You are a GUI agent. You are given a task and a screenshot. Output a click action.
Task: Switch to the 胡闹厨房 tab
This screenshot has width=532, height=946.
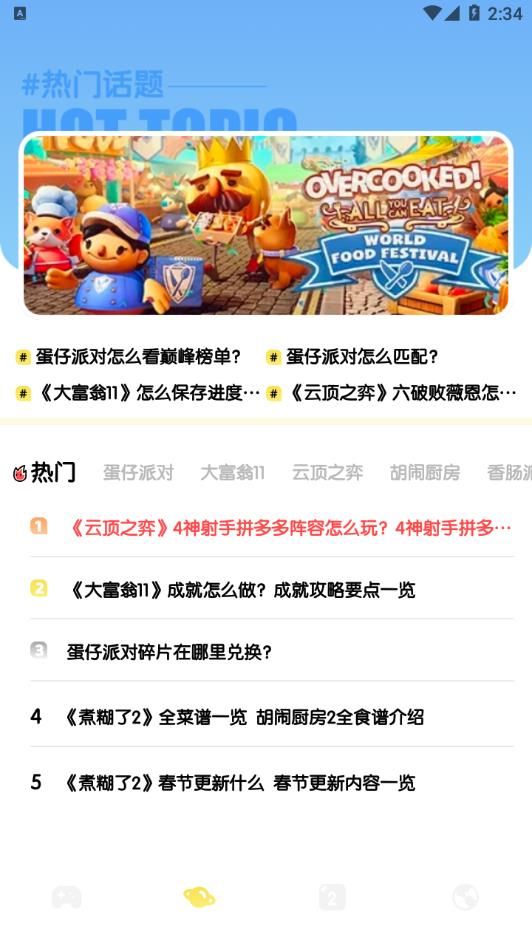(425, 472)
